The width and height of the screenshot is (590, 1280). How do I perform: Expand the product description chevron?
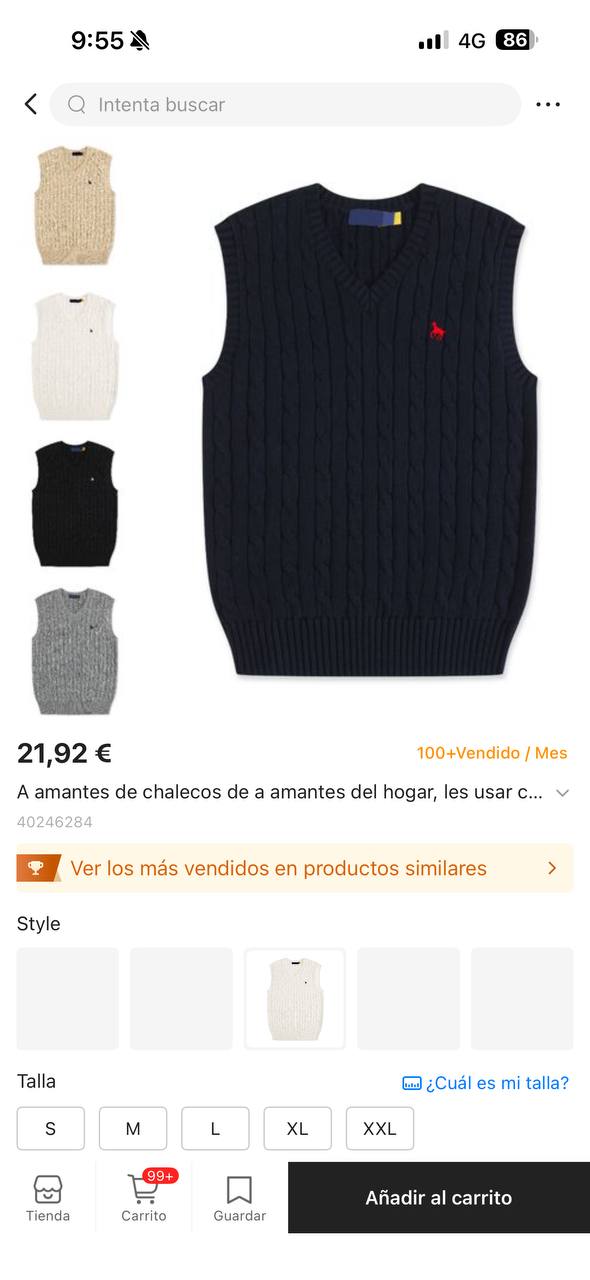point(563,793)
